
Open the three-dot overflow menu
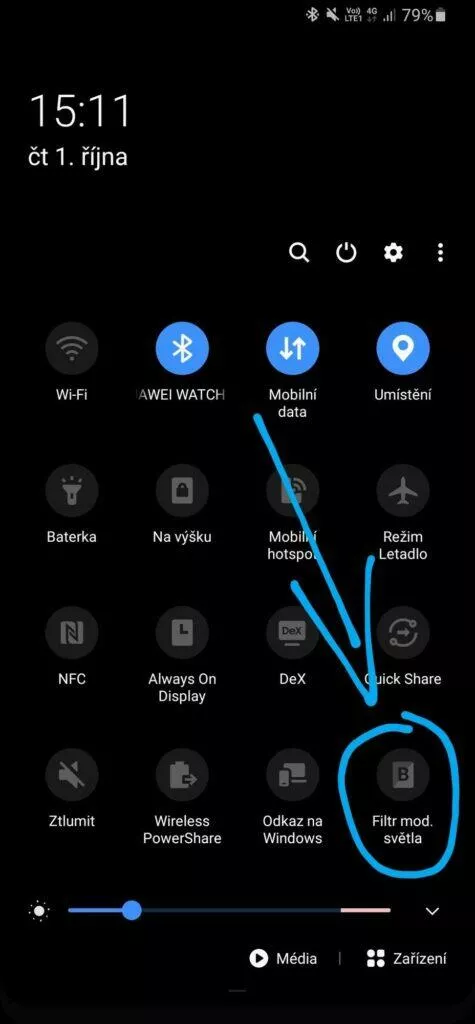(x=440, y=252)
